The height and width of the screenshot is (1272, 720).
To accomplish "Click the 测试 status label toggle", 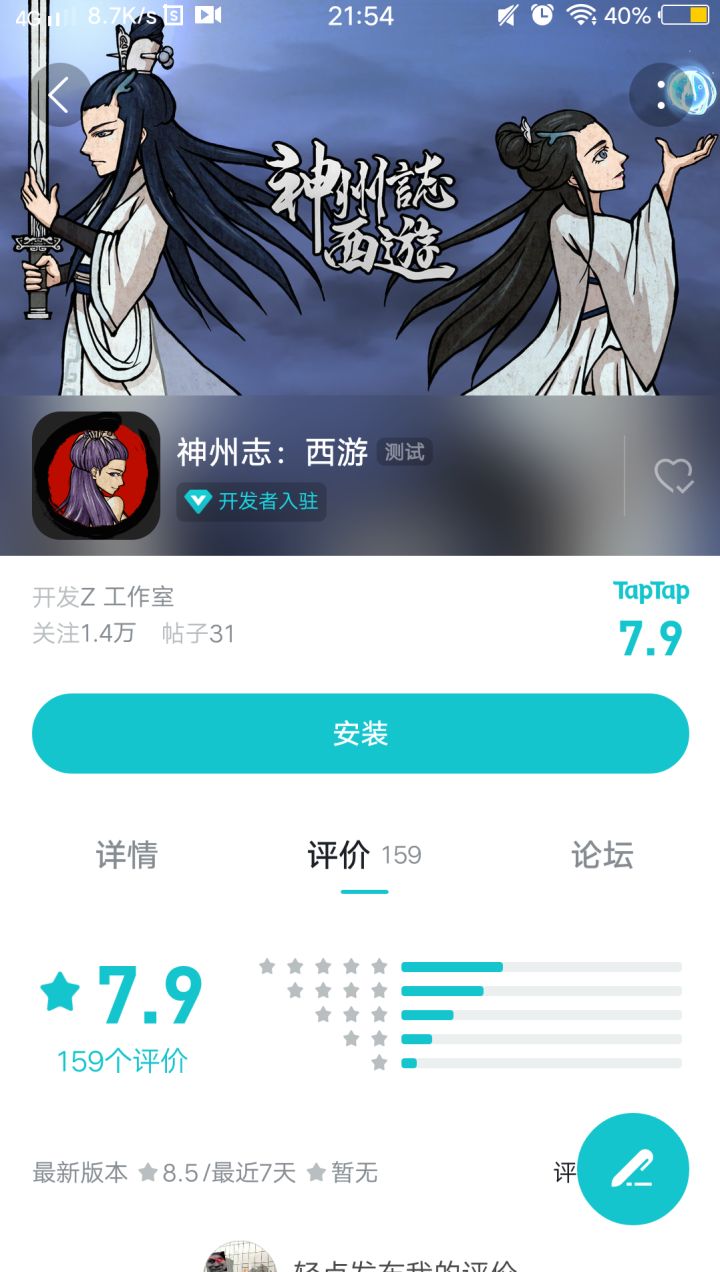I will 403,451.
